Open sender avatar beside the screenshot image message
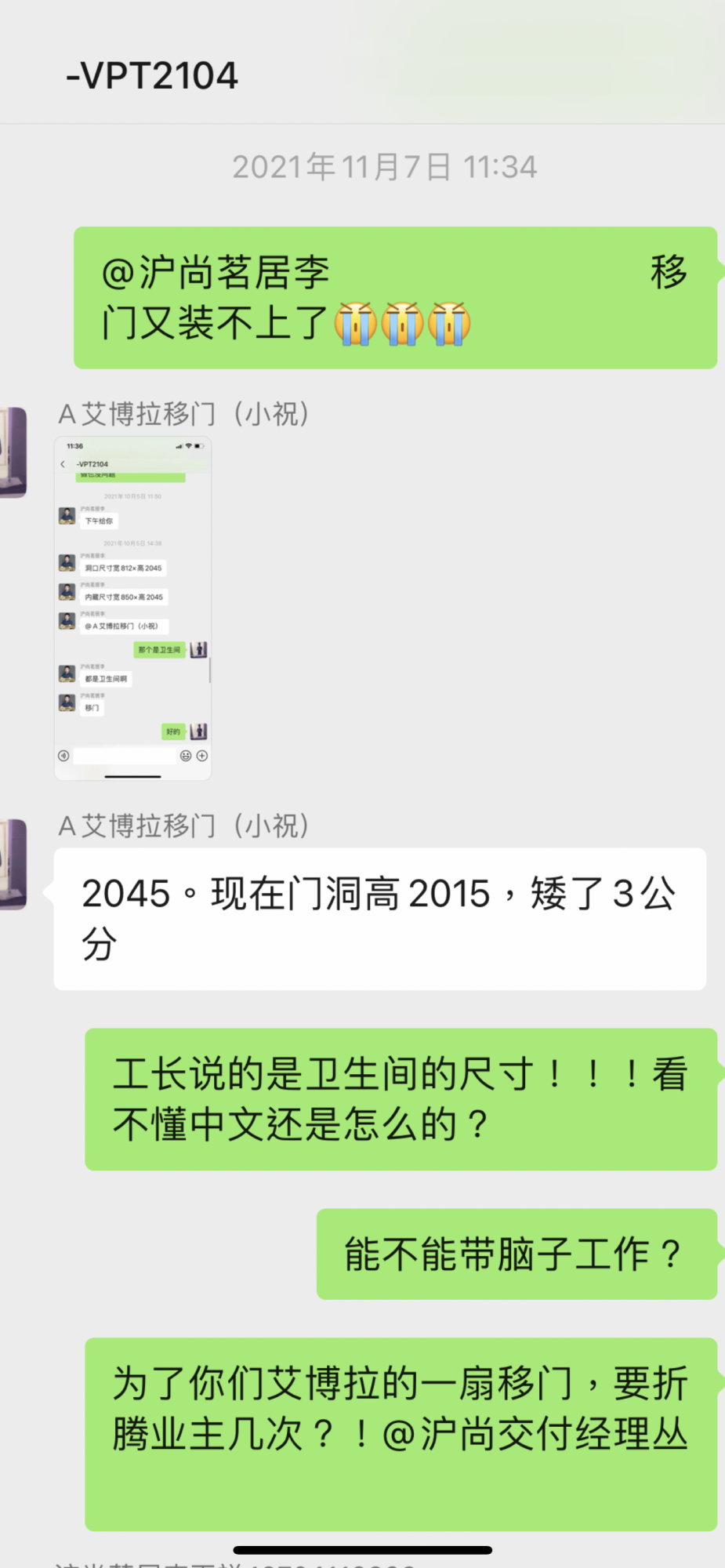The height and width of the screenshot is (1568, 725). (x=13, y=452)
